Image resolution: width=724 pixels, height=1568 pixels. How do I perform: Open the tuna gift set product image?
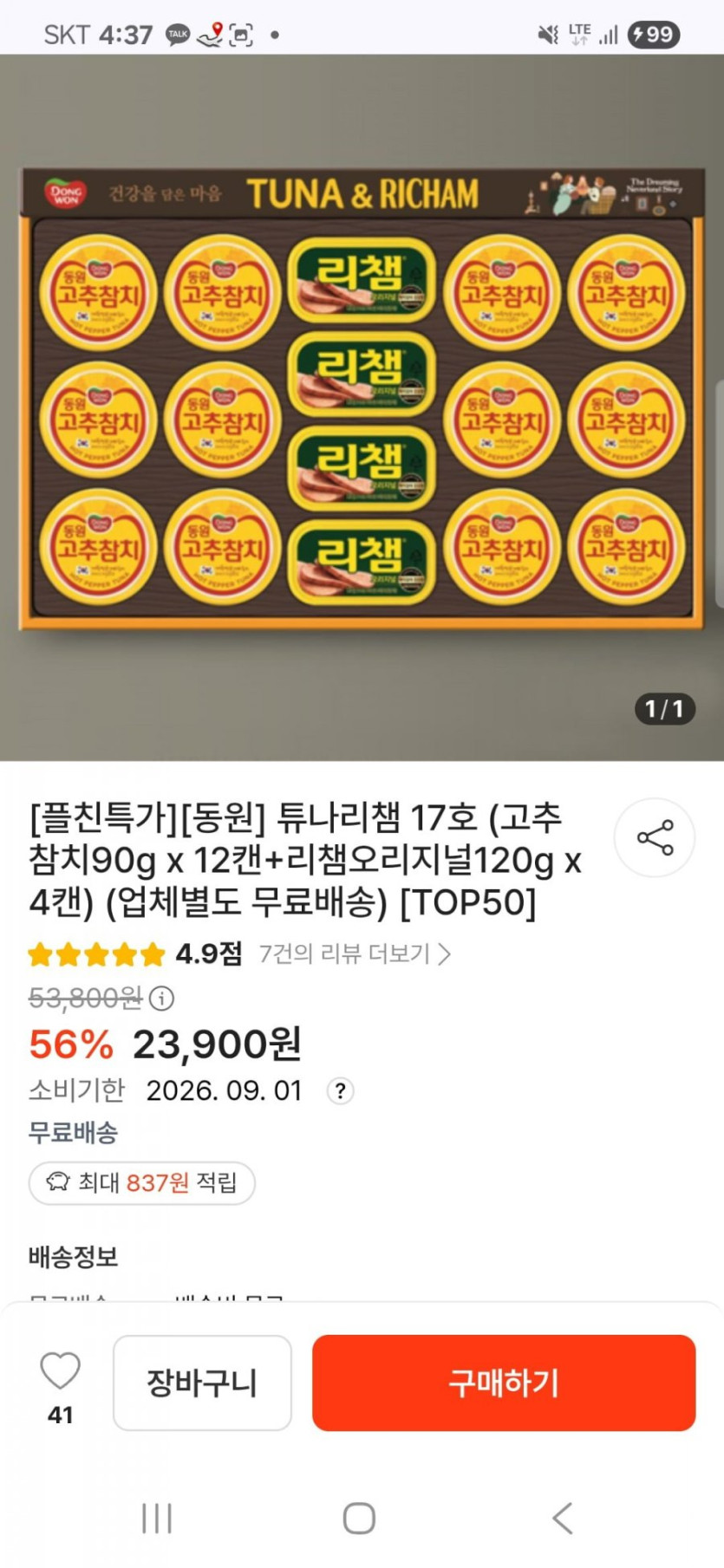(x=362, y=399)
